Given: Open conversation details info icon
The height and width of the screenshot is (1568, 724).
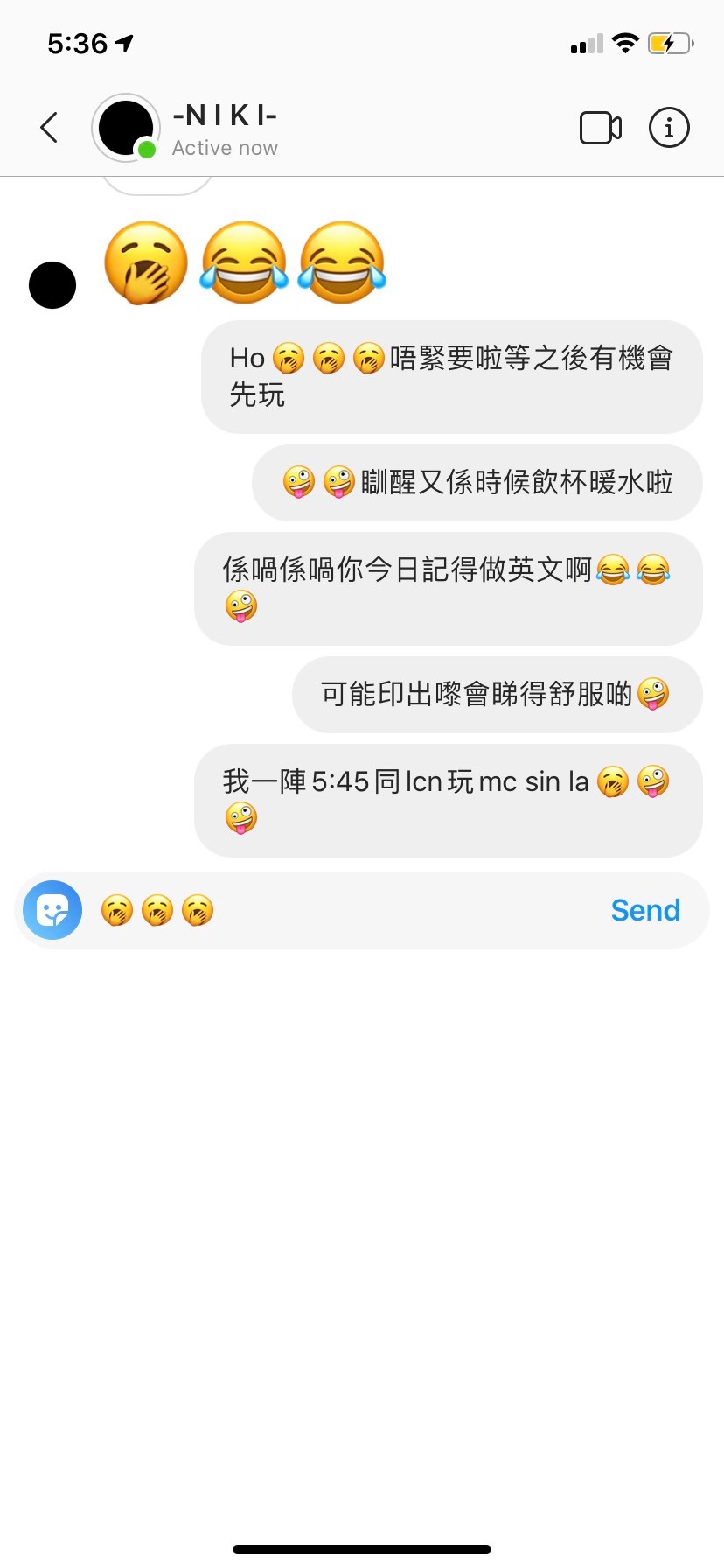Looking at the screenshot, I should [x=669, y=128].
